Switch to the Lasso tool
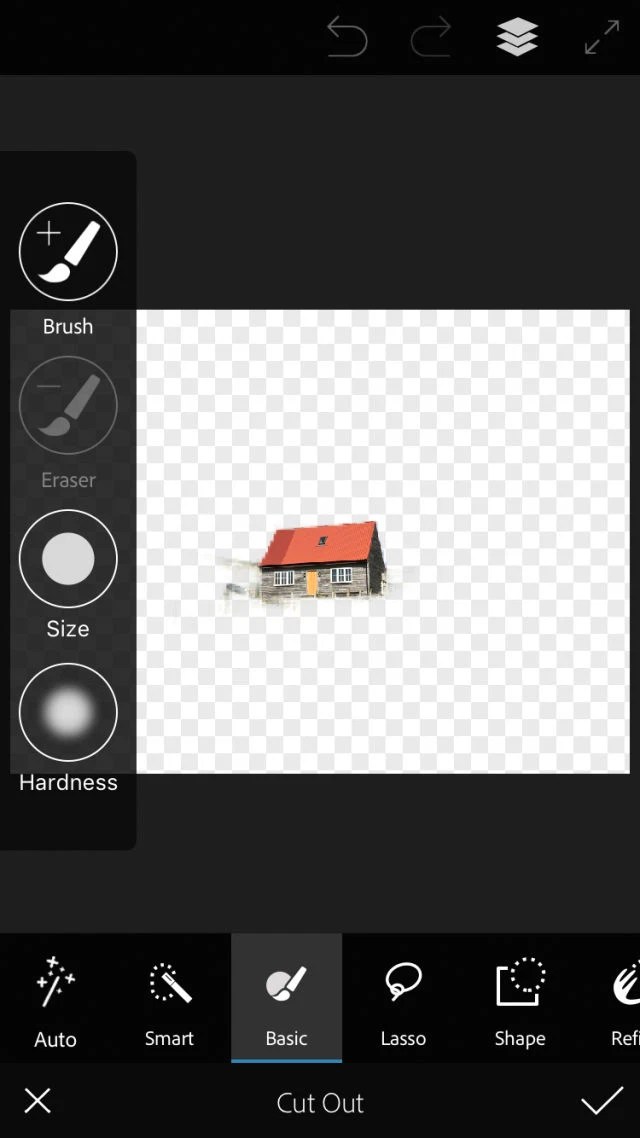Image resolution: width=640 pixels, height=1138 pixels. pos(403,1000)
